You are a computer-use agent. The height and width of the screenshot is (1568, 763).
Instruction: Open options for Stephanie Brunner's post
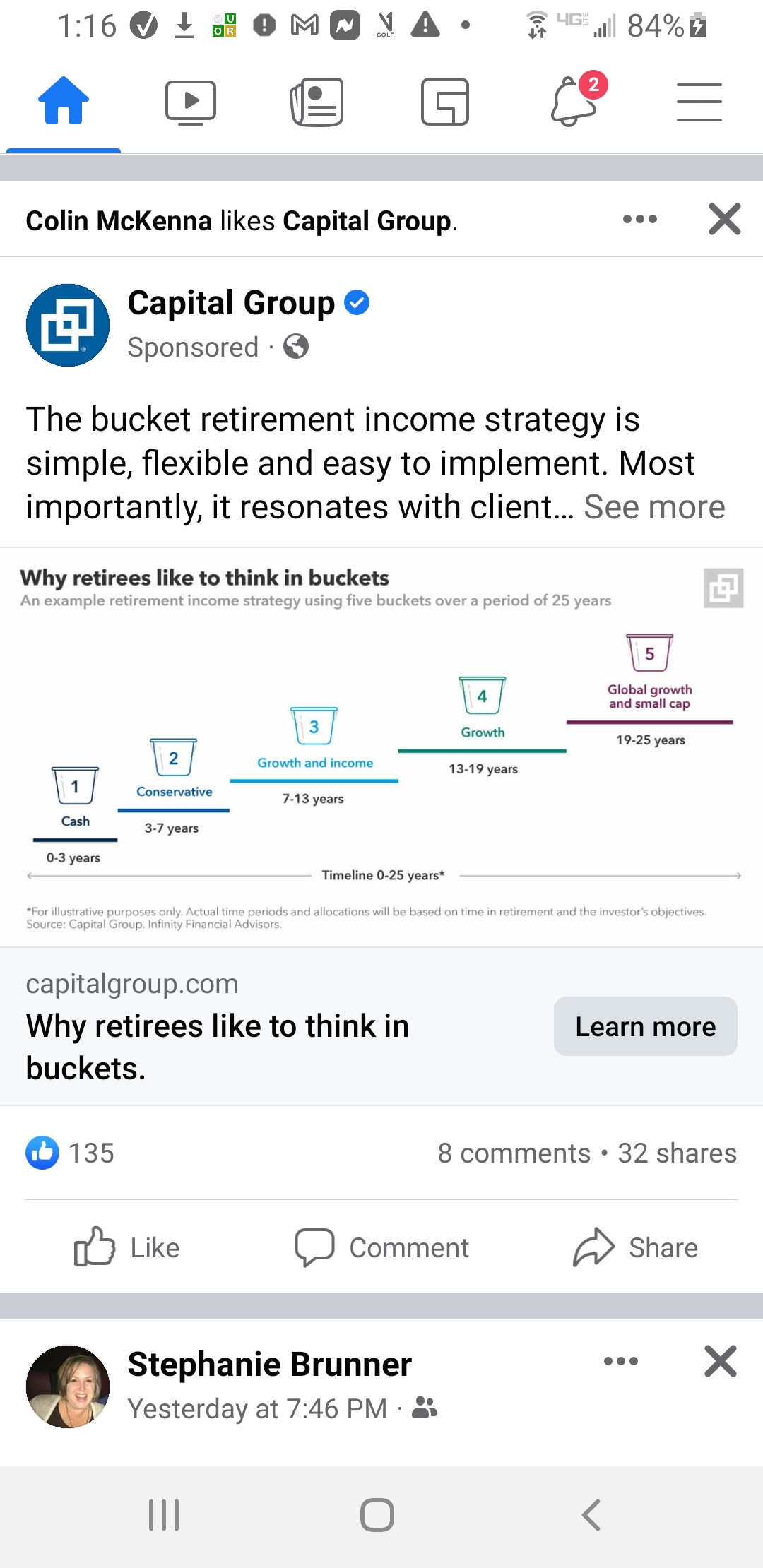pyautogui.click(x=621, y=1361)
